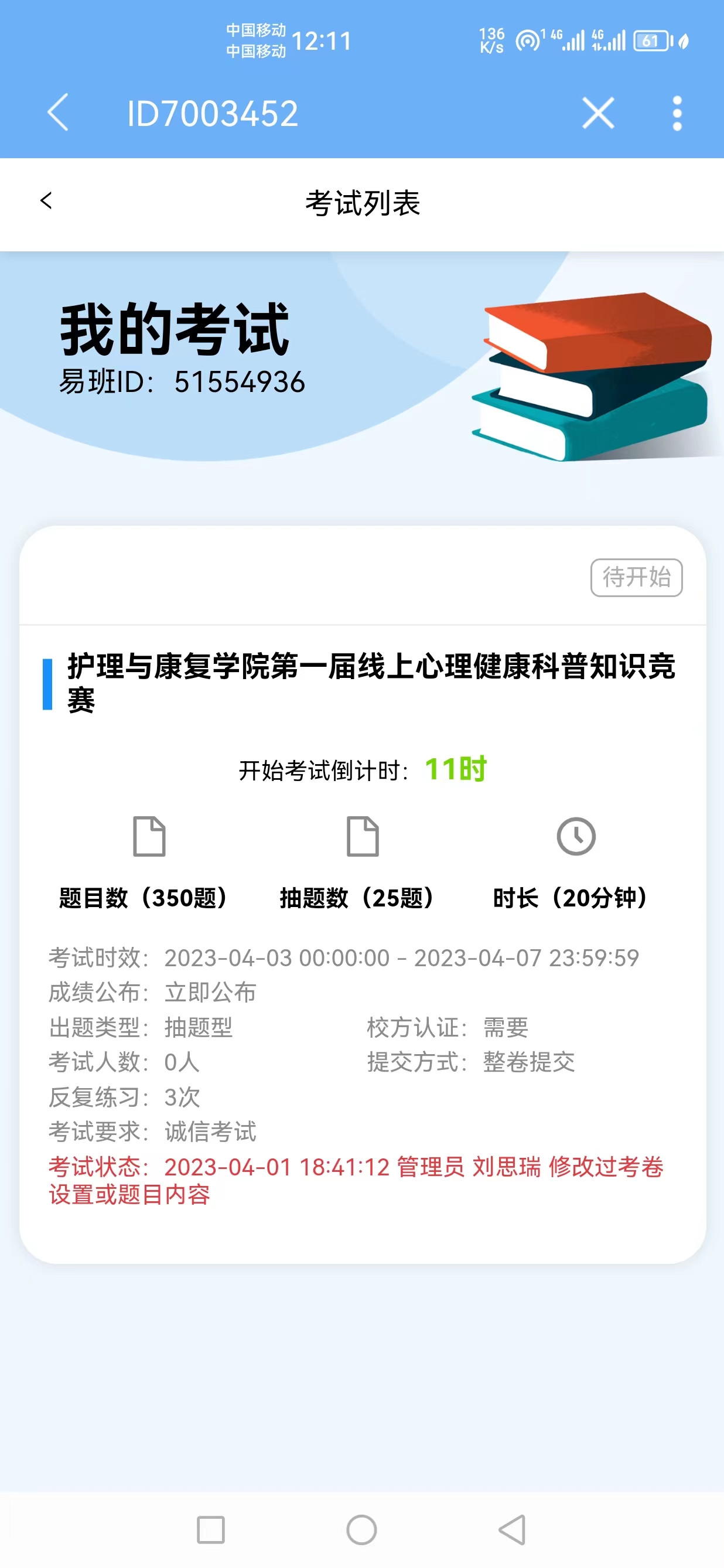Return from the 考试列表 page
Screen dimensions: 724x1568
[x=46, y=201]
